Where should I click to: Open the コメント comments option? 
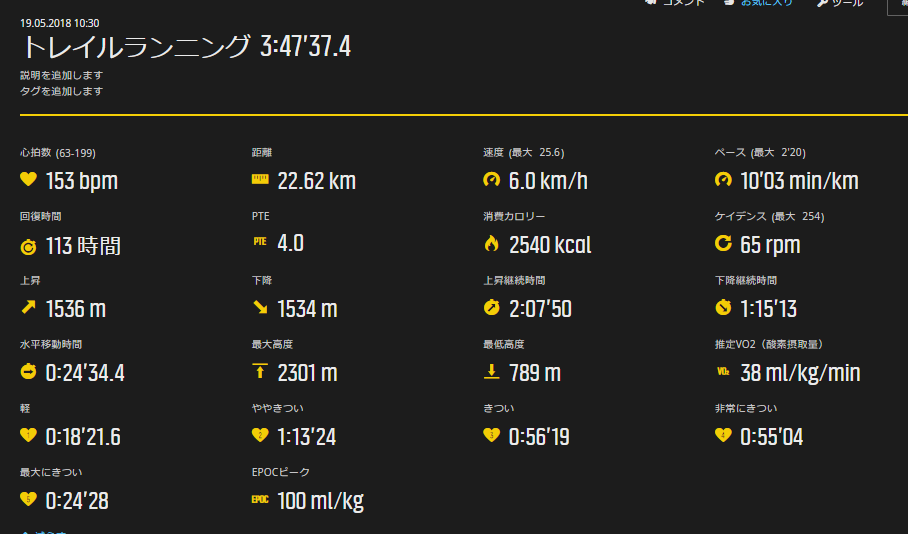676,3
